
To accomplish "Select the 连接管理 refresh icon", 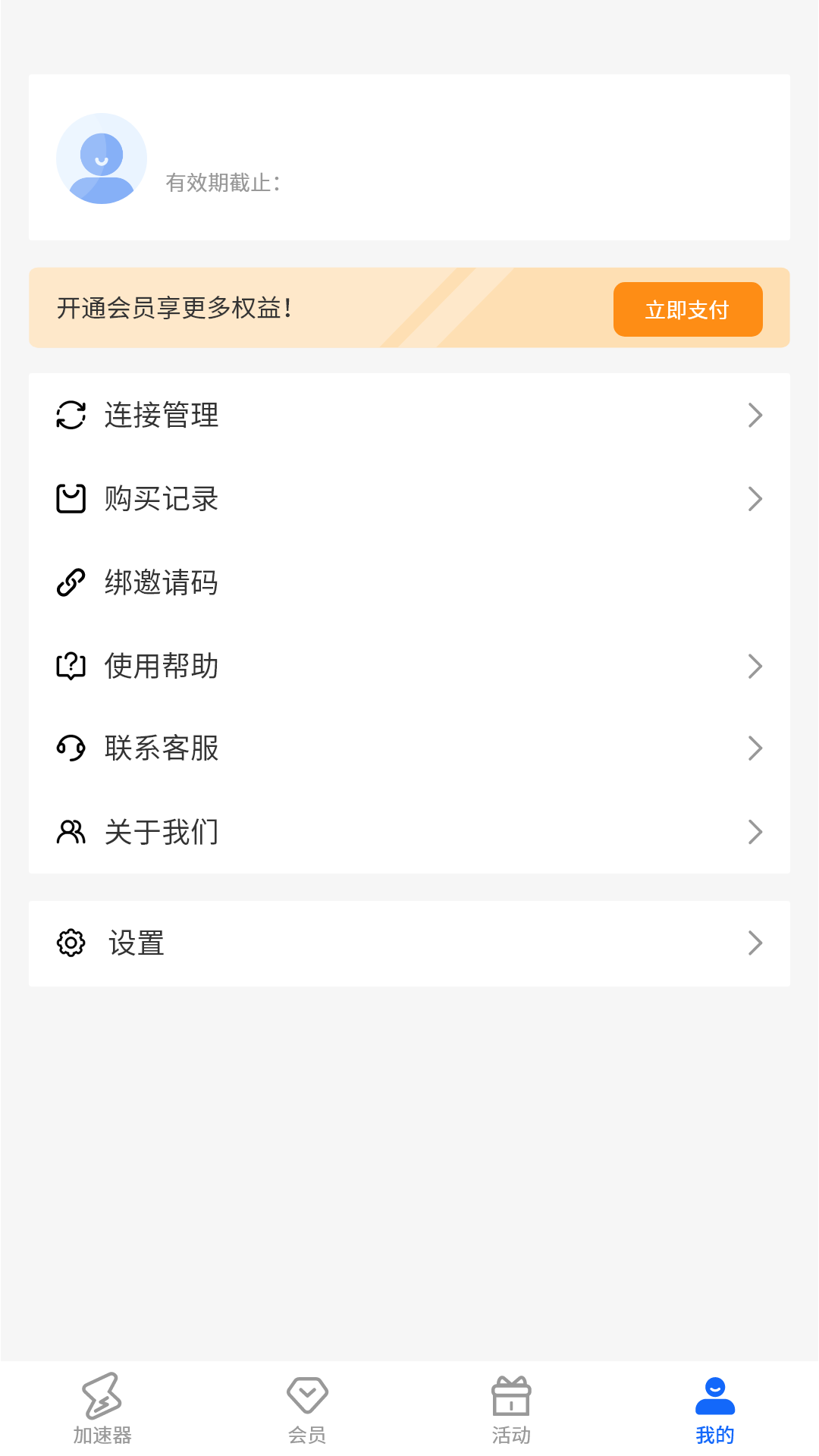I will [x=71, y=415].
